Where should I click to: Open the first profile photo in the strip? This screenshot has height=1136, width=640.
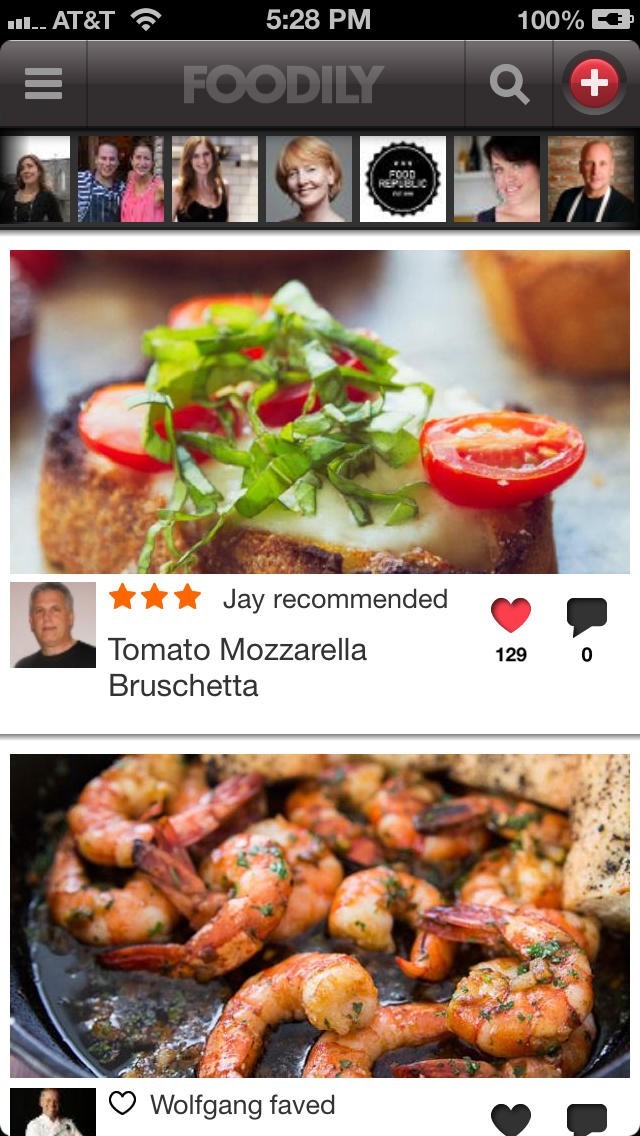pos(35,179)
